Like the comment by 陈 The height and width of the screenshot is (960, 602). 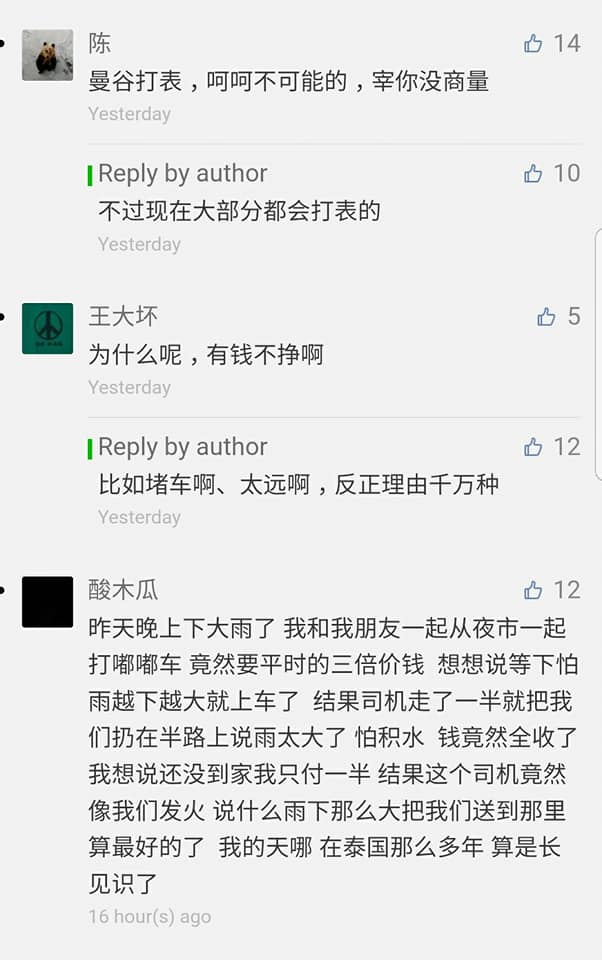pos(534,43)
